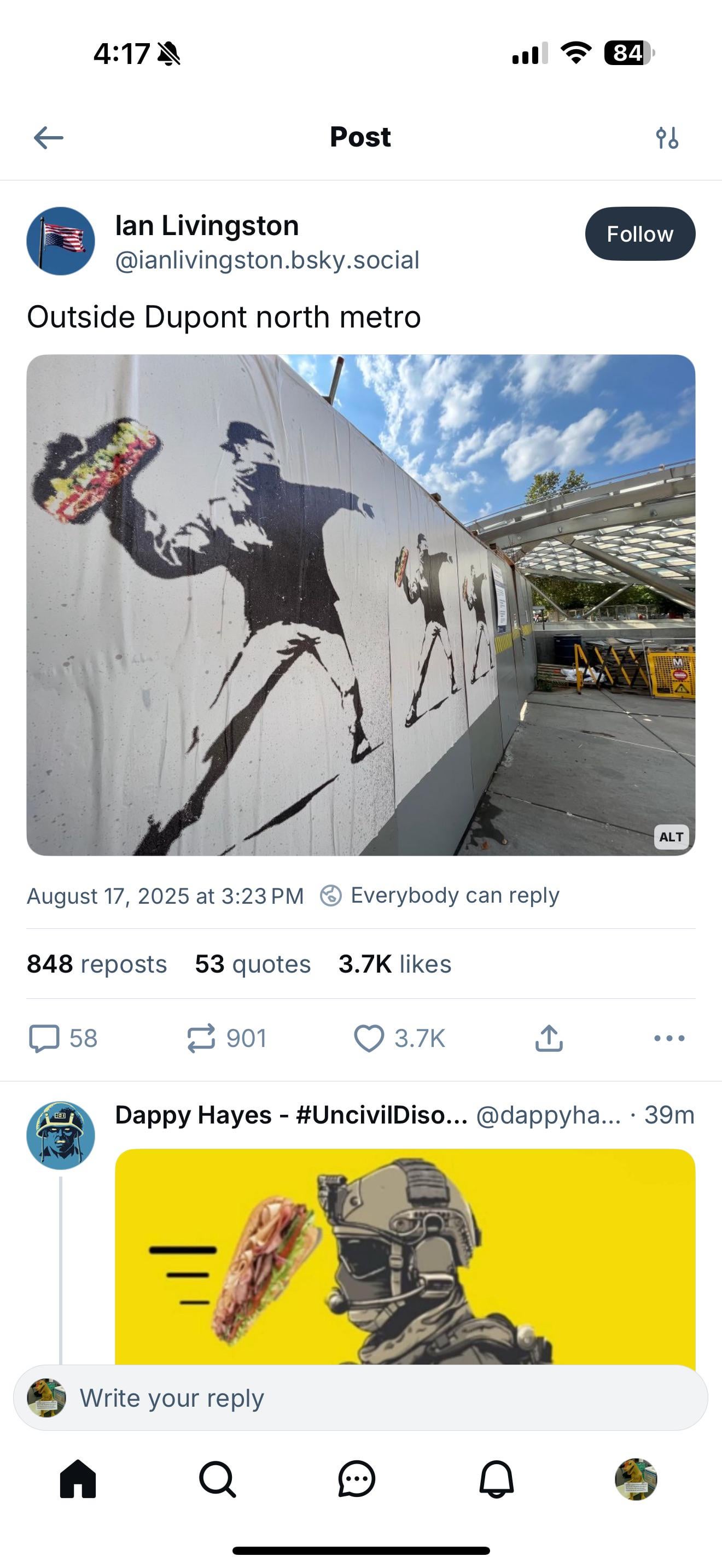This screenshot has width=722, height=1568.
Task: Show the ALT text of the photo
Action: tap(671, 836)
